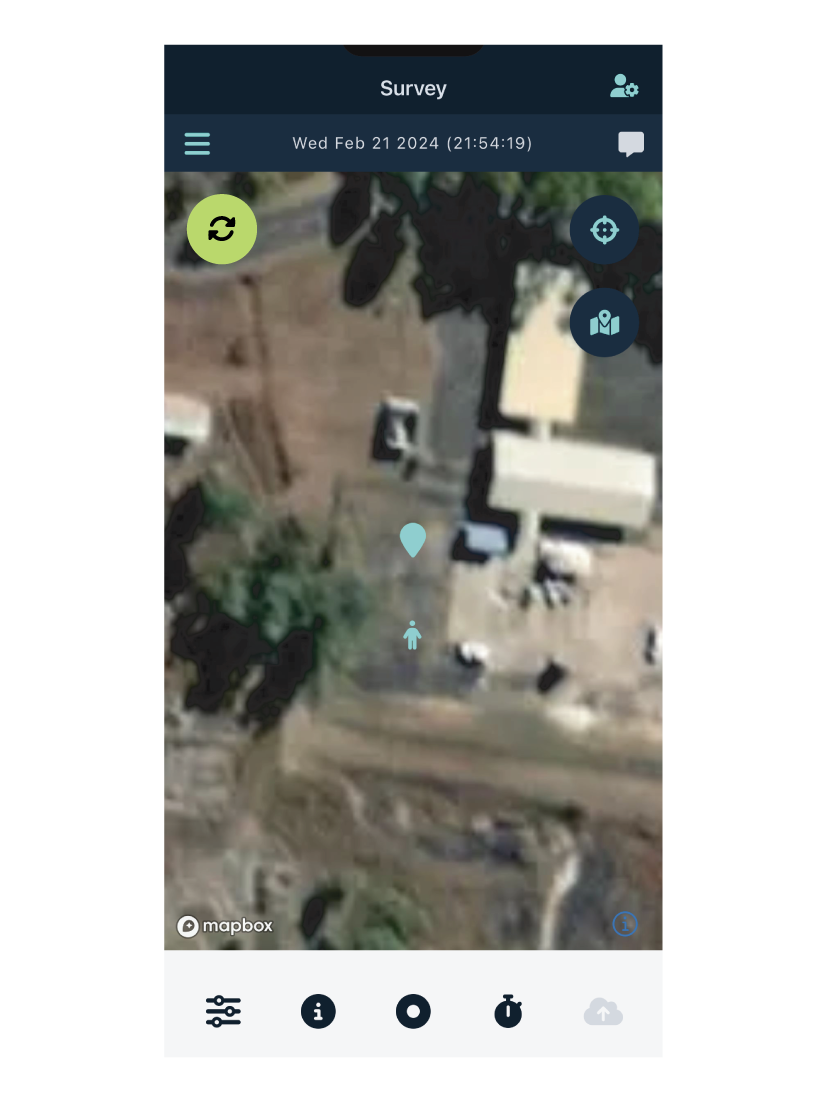The width and height of the screenshot is (825, 1100).
Task: Open the hamburger menu
Action: [x=197, y=144]
